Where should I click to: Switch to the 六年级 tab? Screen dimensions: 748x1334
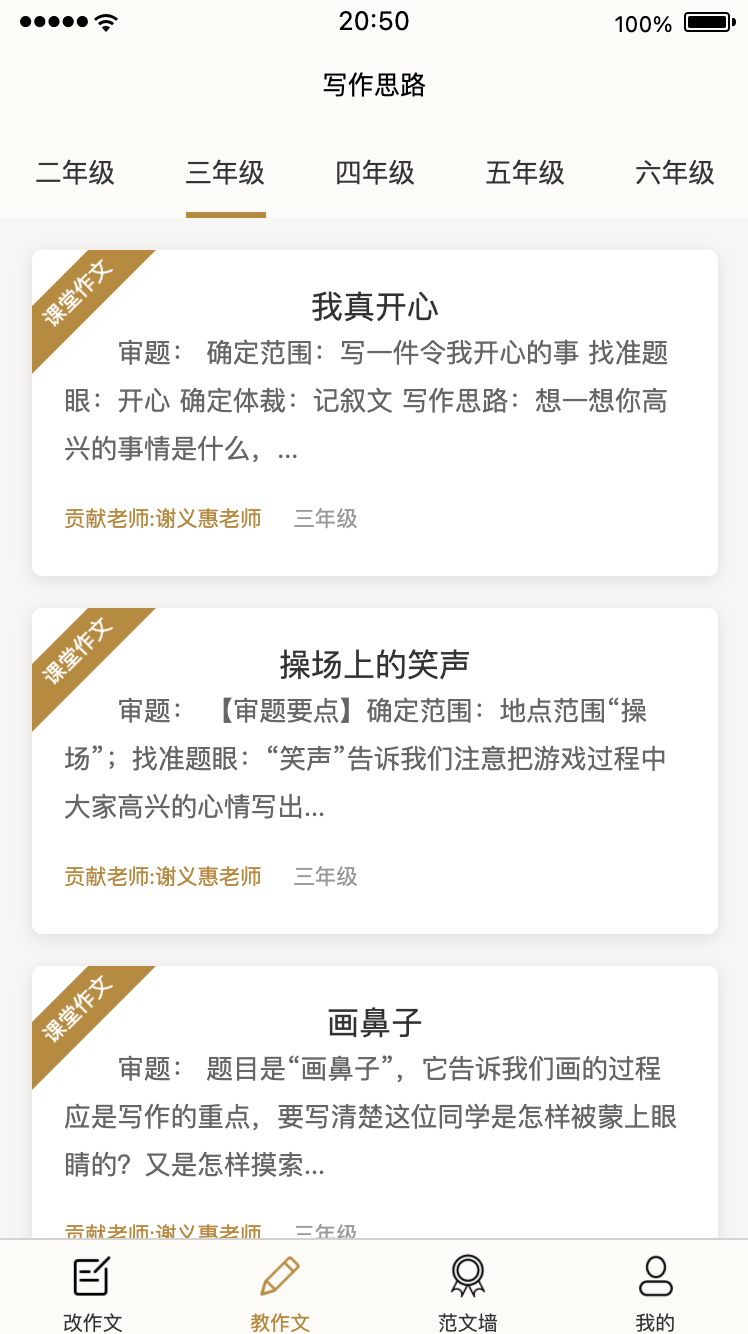coord(673,173)
